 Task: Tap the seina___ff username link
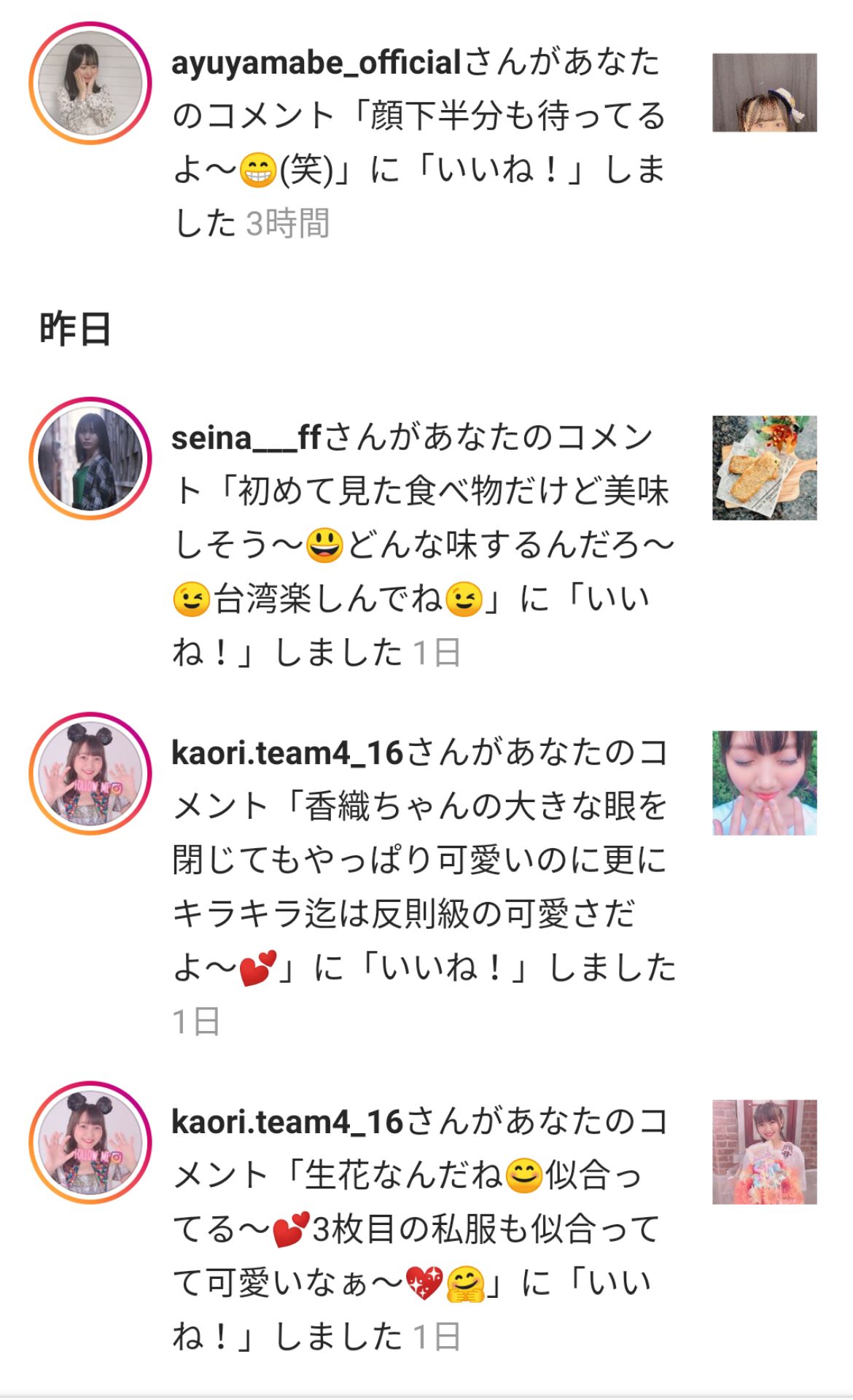[246, 438]
